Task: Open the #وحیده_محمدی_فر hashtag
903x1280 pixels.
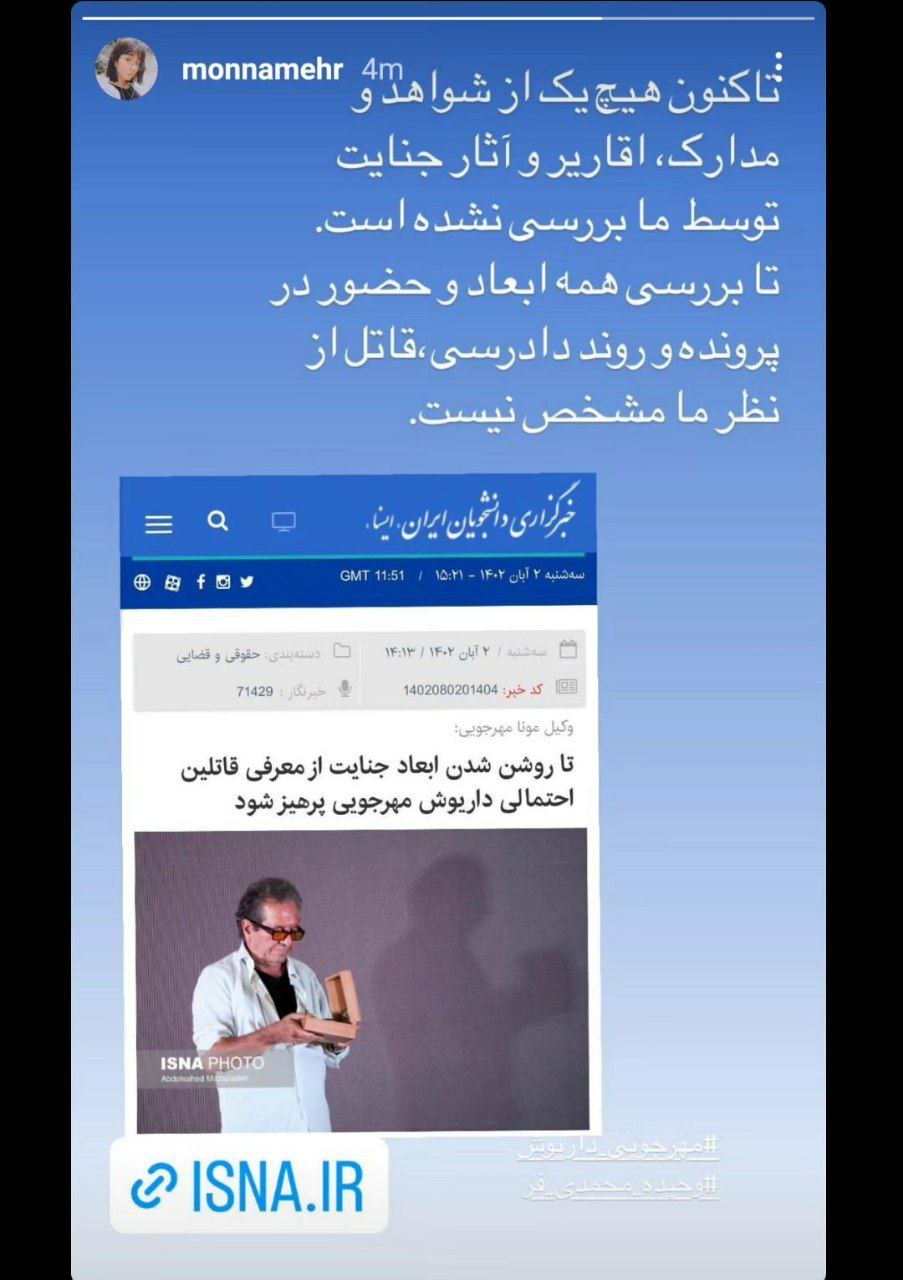Action: (x=618, y=1187)
